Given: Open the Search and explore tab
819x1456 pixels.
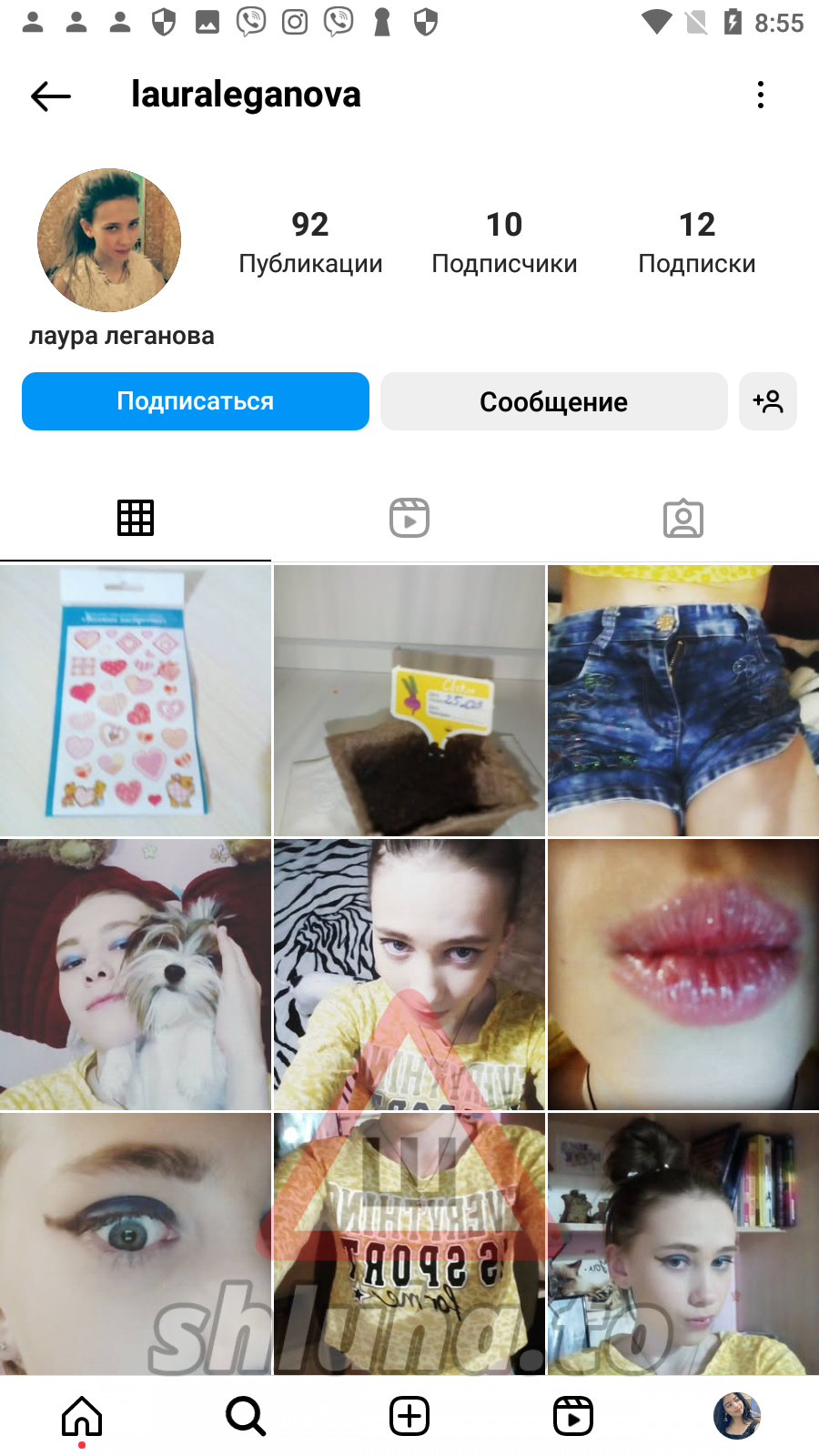Looking at the screenshot, I should [246, 1416].
